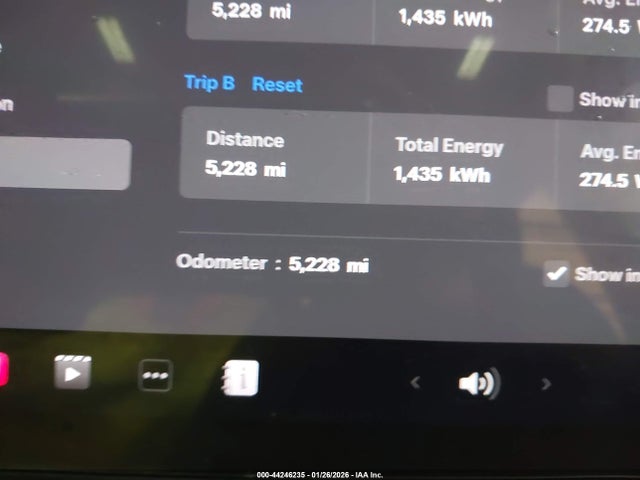Tap the speaker volume icon
This screenshot has width=640, height=480.
478,383
